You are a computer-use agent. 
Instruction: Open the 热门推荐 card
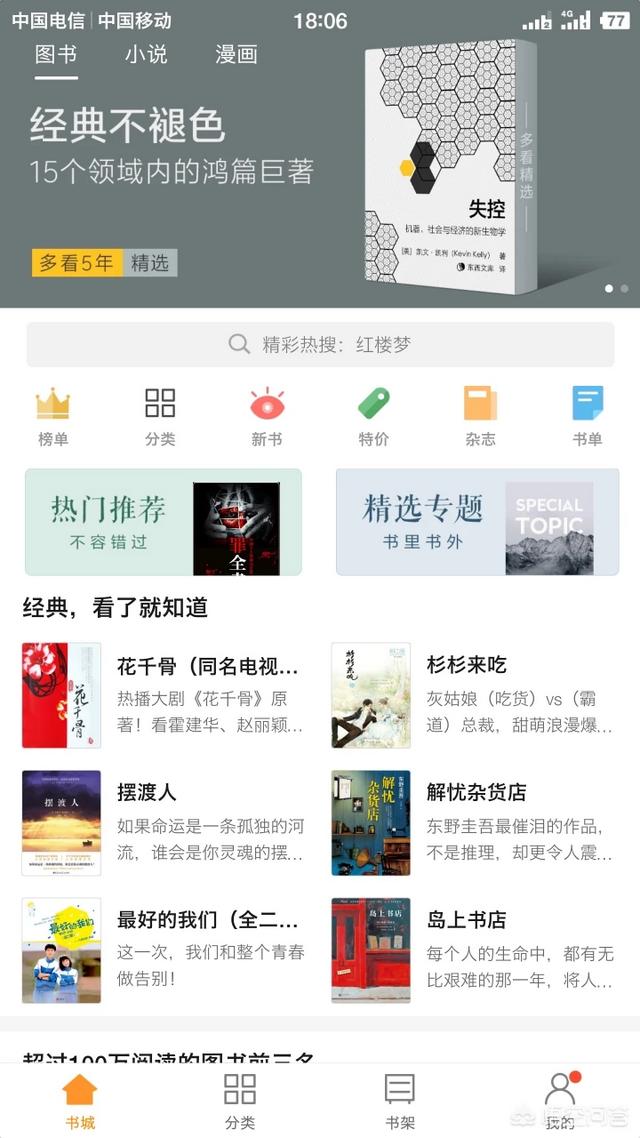(x=163, y=522)
